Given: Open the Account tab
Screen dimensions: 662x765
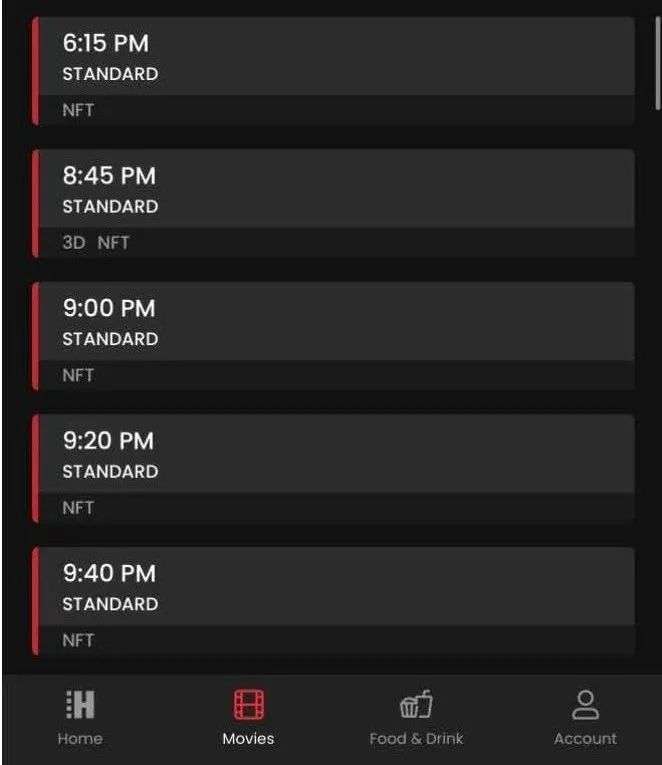Looking at the screenshot, I should click(x=585, y=718).
